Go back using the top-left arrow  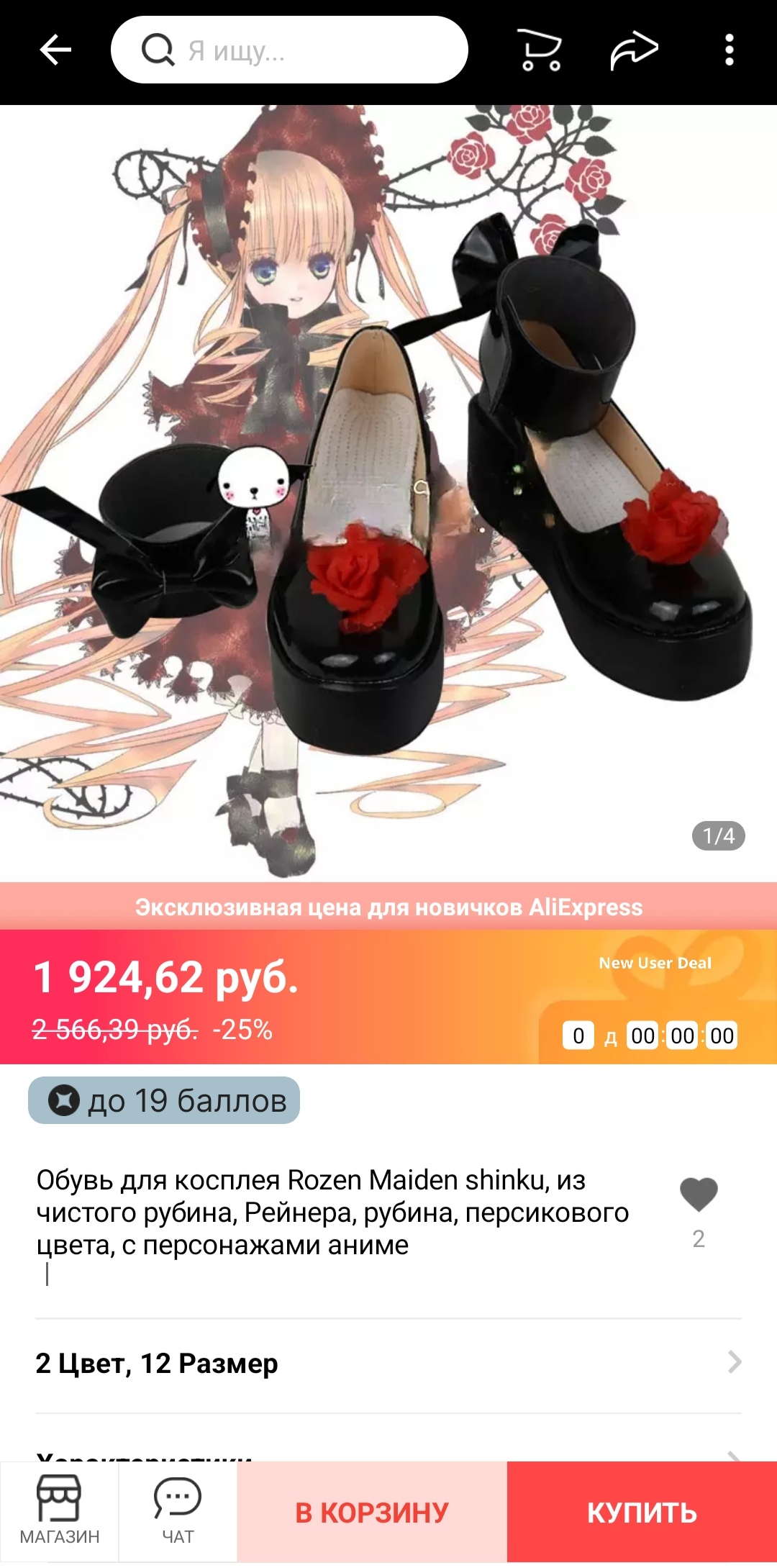point(55,50)
